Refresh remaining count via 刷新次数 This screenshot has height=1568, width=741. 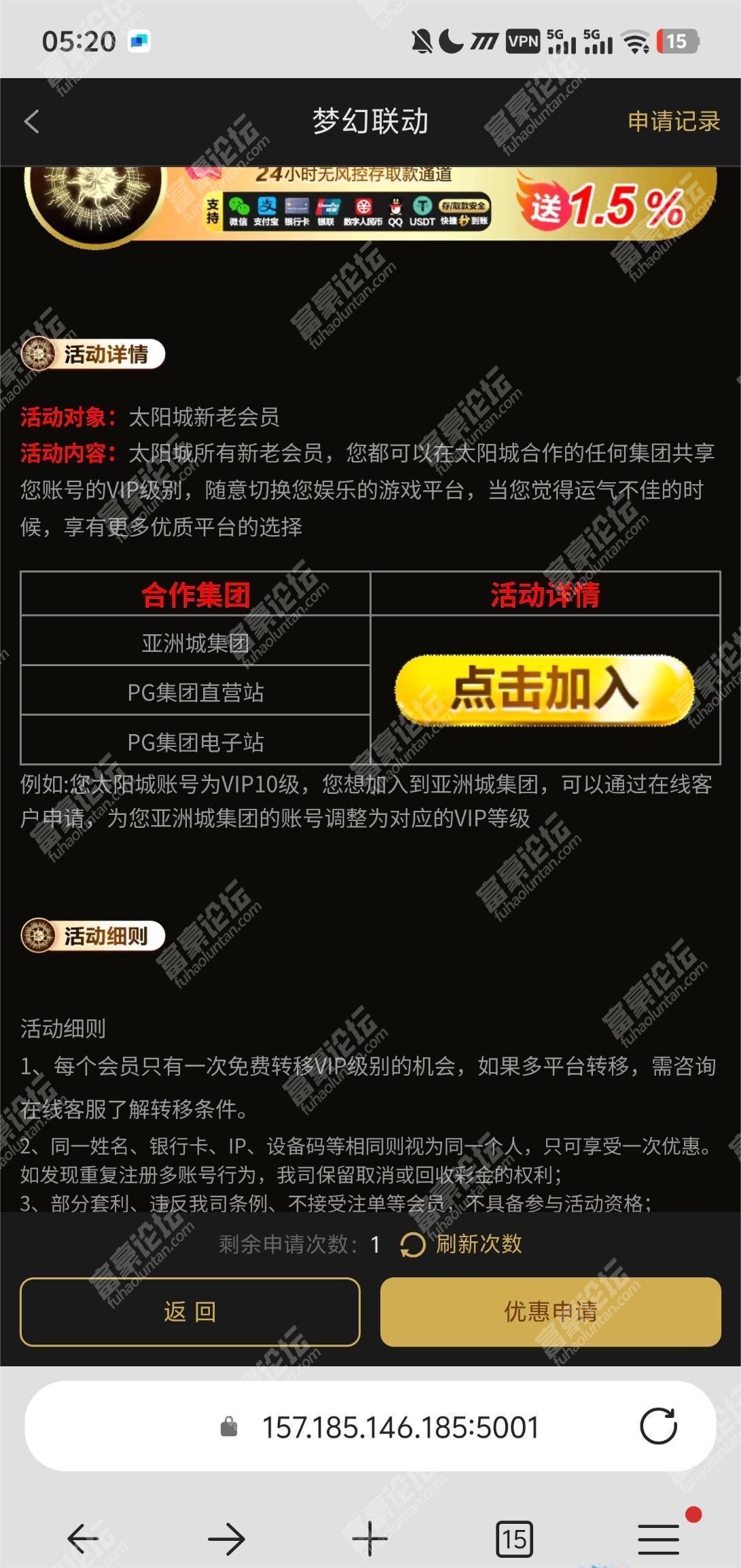point(462,1244)
